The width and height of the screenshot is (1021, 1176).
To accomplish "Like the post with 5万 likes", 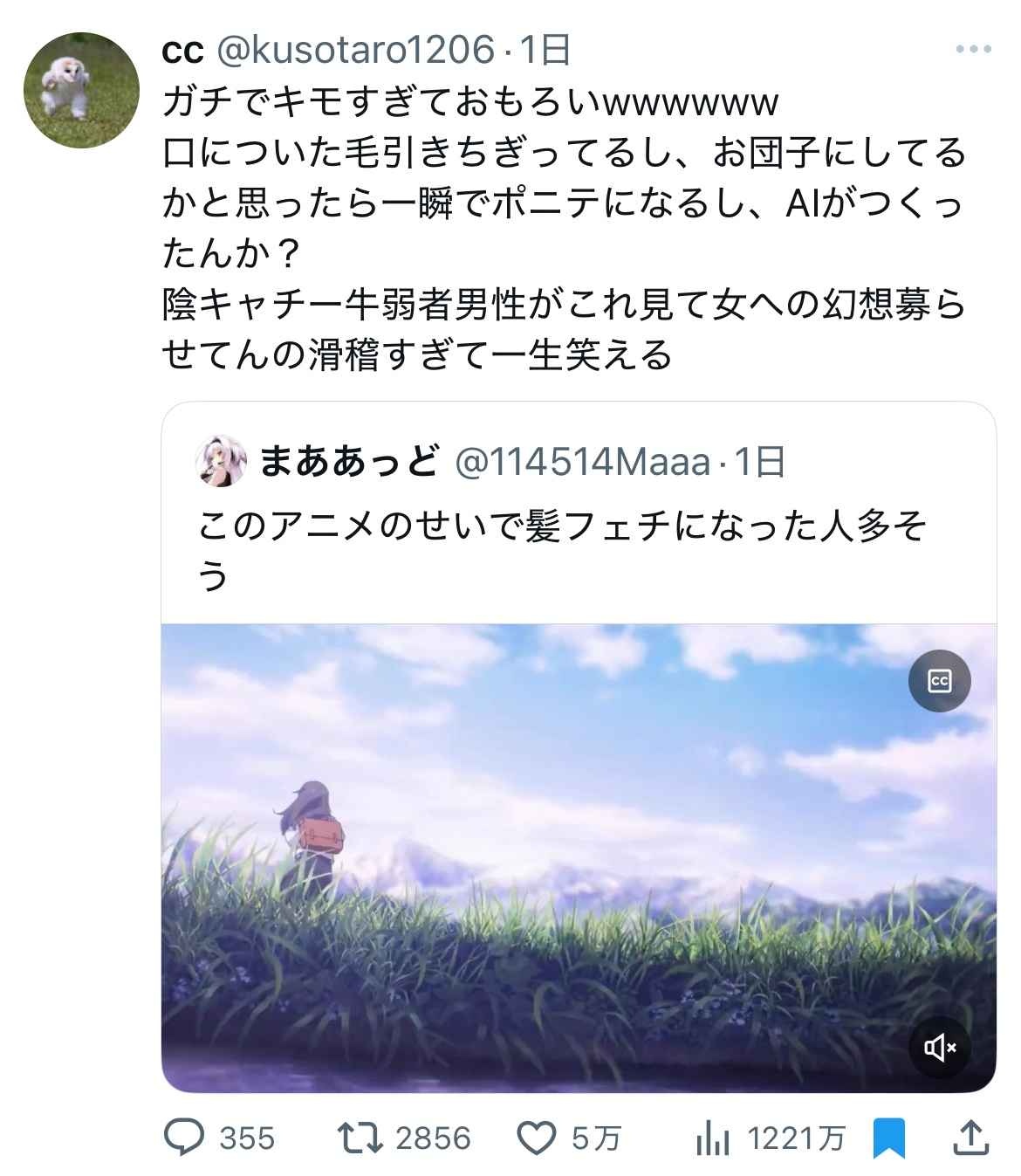I will click(x=537, y=1138).
